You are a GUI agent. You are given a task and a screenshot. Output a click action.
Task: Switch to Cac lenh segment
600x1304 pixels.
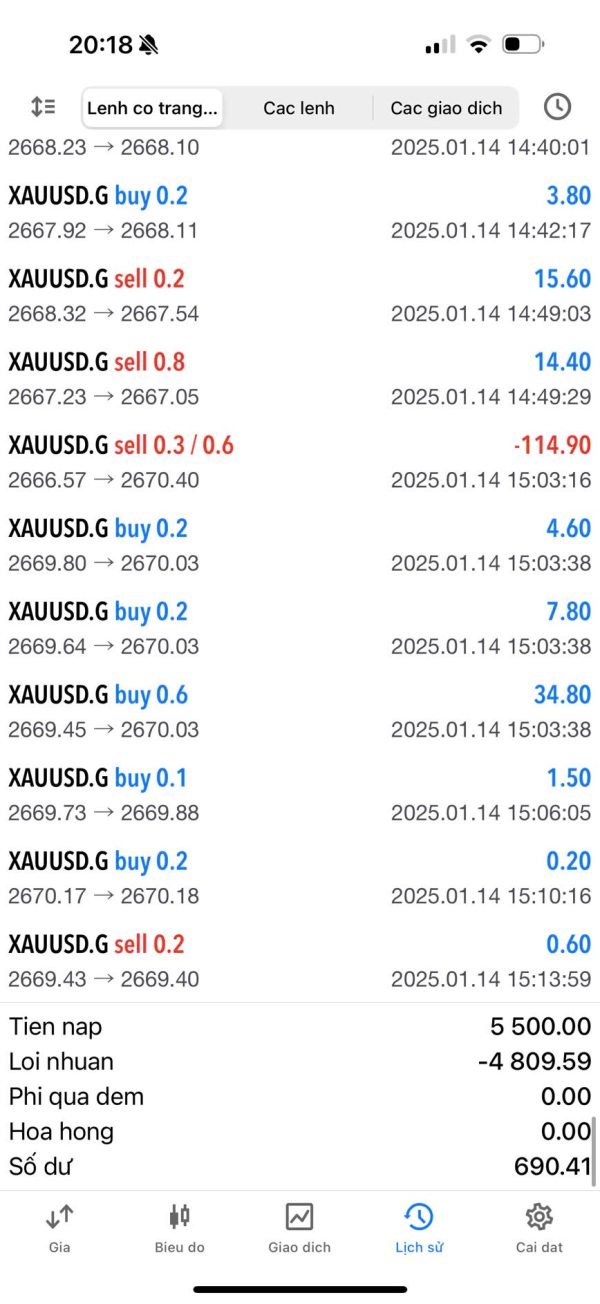click(x=299, y=108)
